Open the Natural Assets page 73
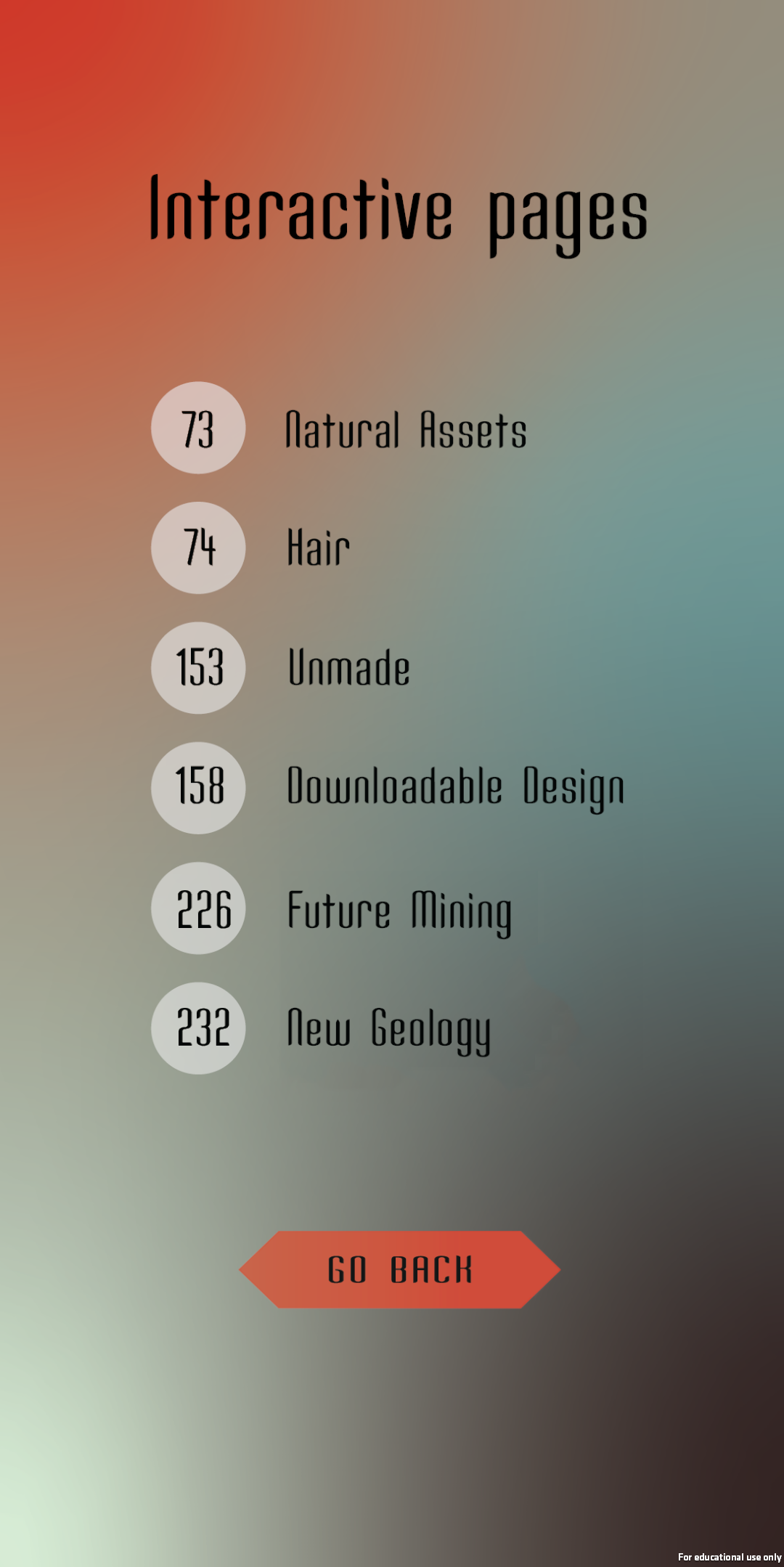784x1567 pixels. click(x=339, y=428)
